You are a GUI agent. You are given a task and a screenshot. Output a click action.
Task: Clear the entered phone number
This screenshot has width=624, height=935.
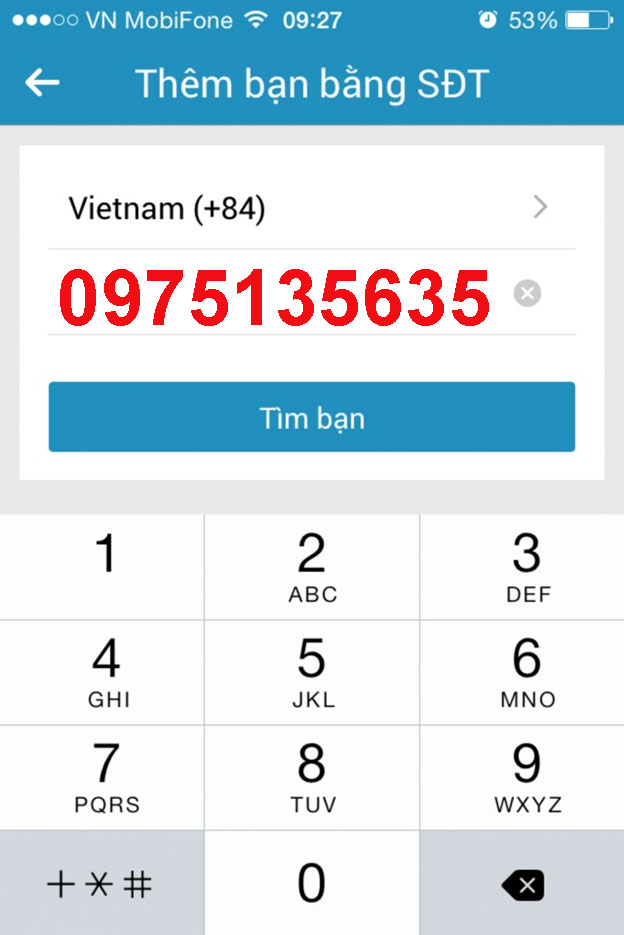pos(527,293)
